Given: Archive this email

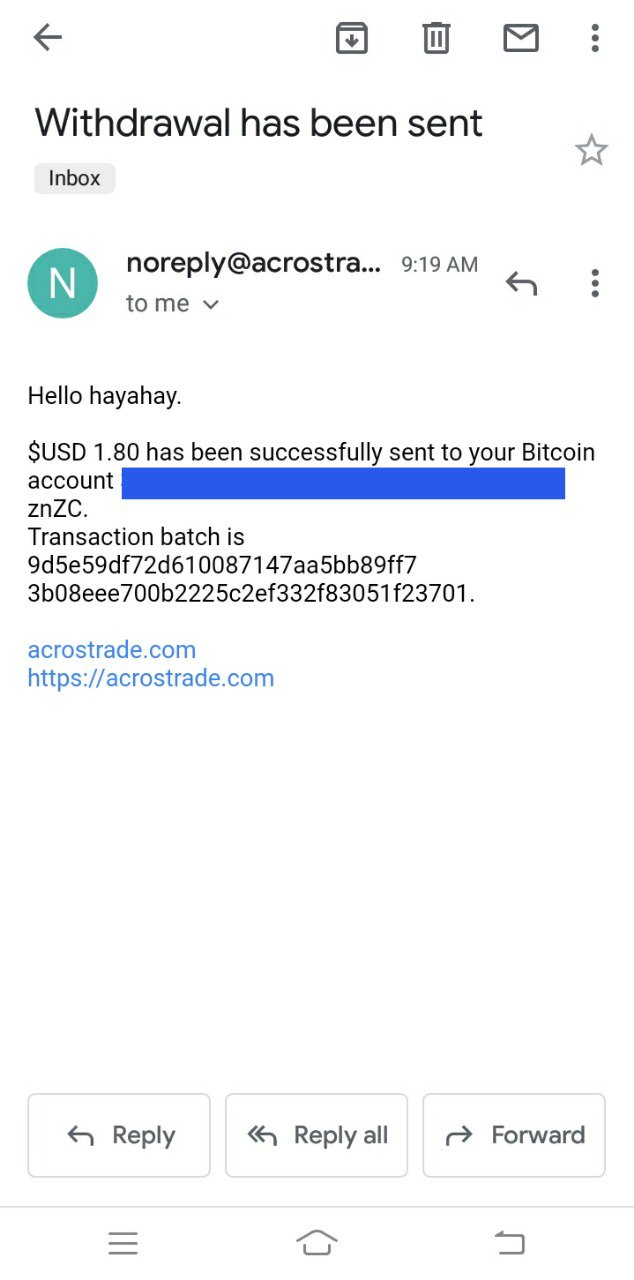Looking at the screenshot, I should coord(351,39).
